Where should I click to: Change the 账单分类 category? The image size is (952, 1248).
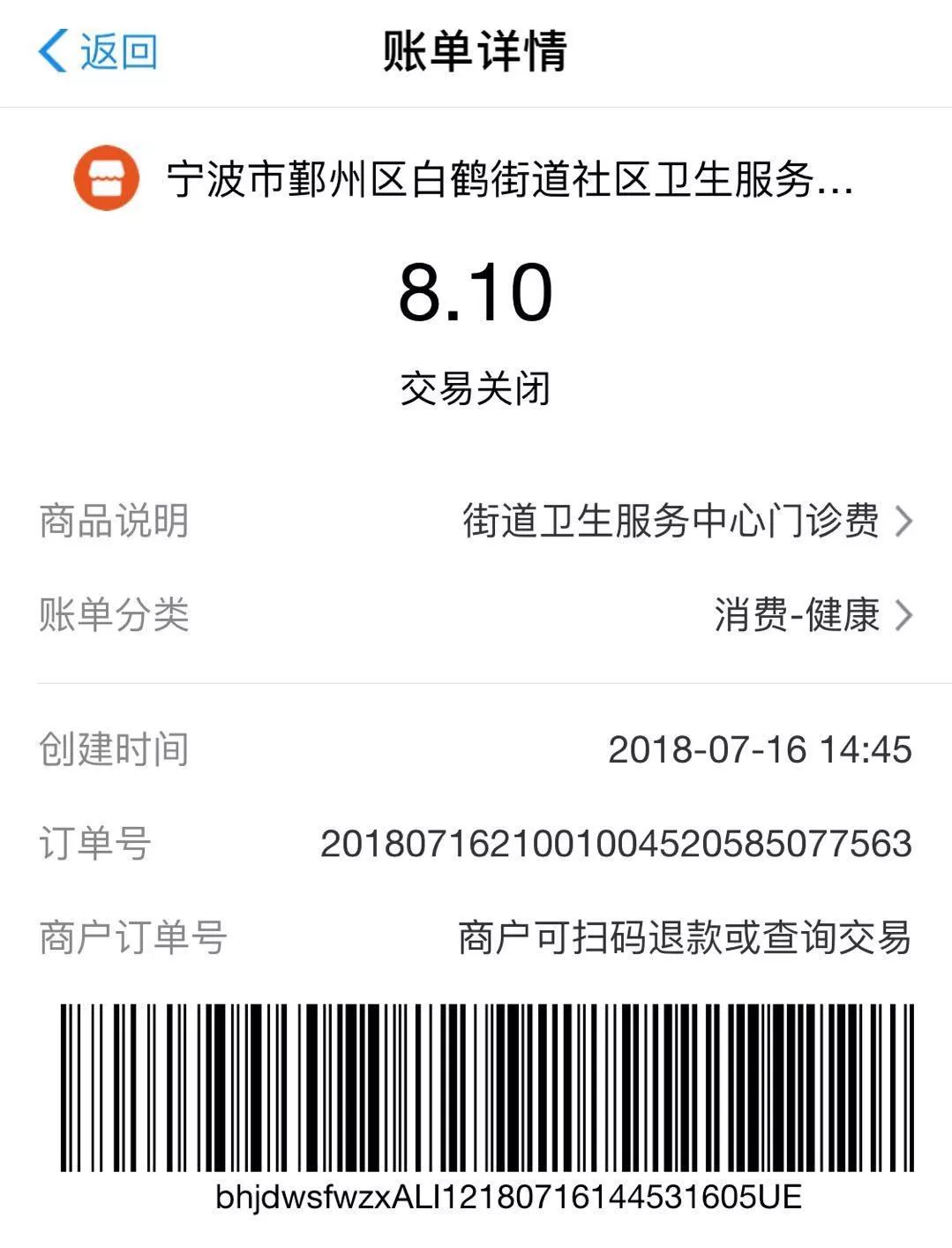(x=812, y=615)
